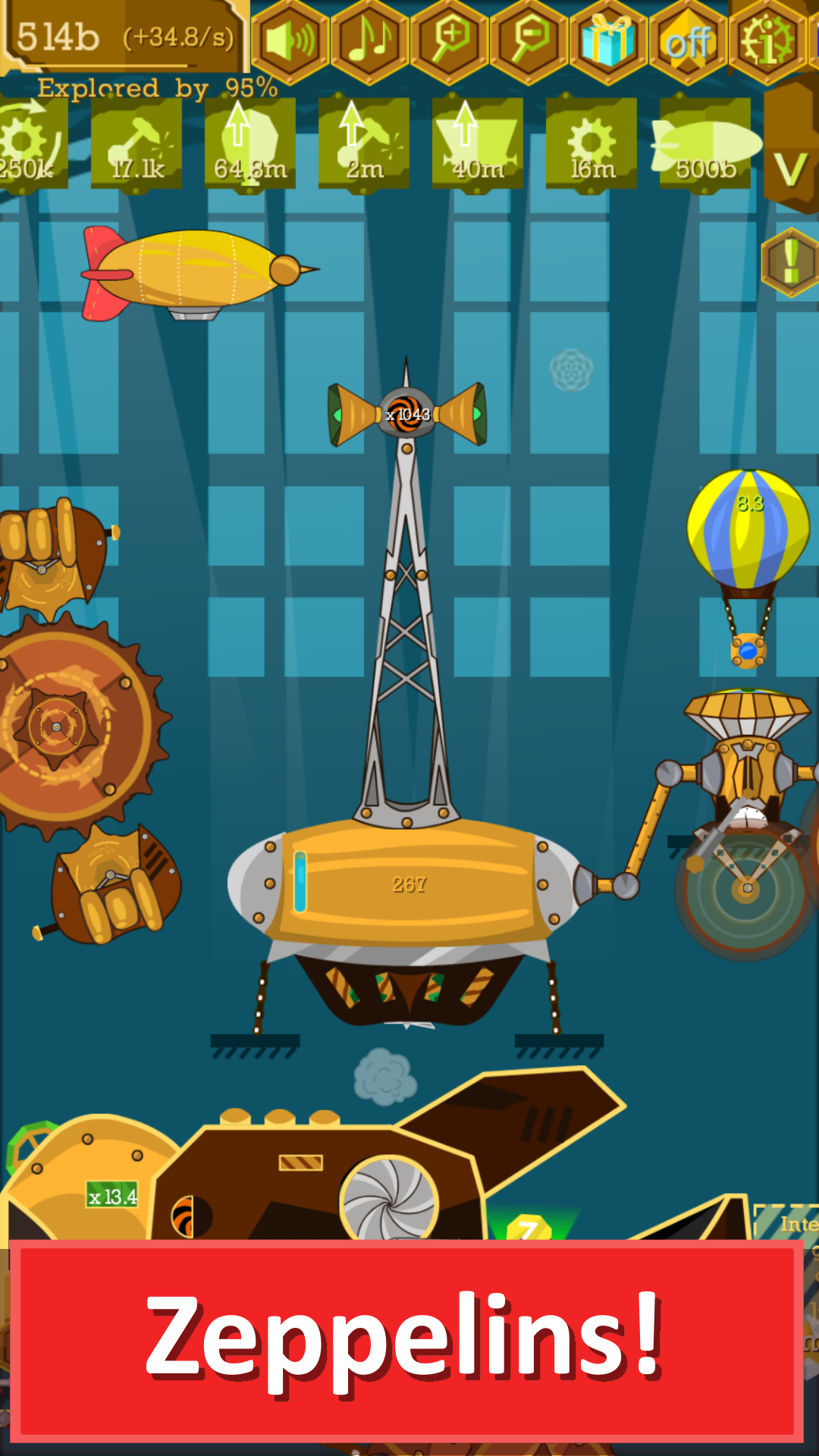Tap the 250k gear upgrade
The image size is (819, 1456).
coord(29,144)
